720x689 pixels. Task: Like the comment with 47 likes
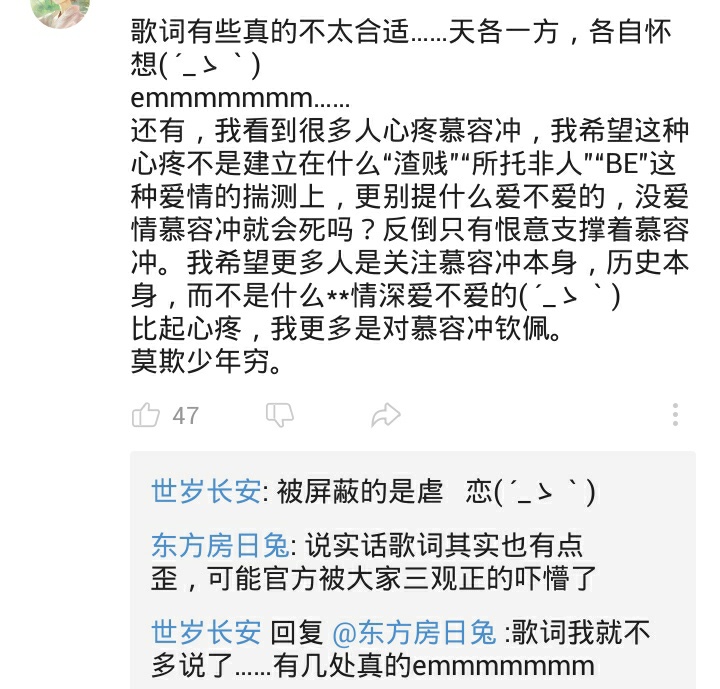tap(147, 415)
